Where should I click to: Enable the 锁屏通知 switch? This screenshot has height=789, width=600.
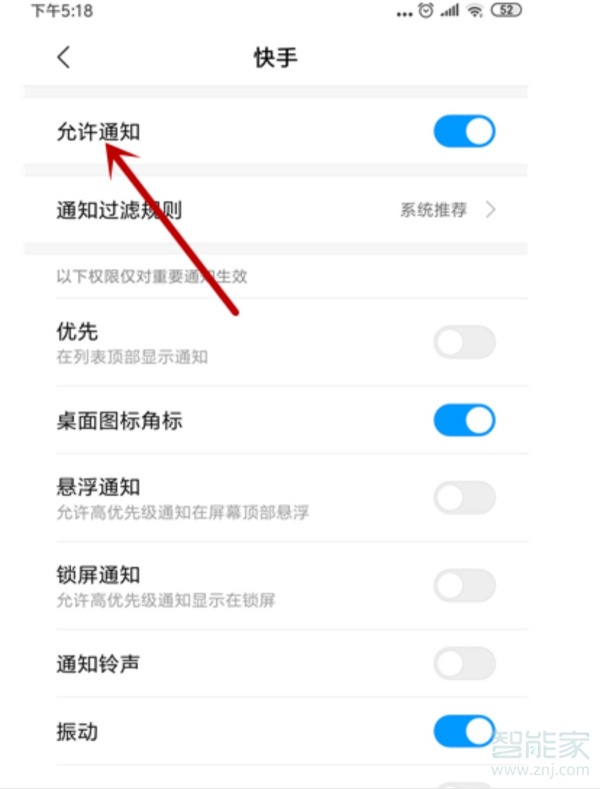(x=464, y=586)
